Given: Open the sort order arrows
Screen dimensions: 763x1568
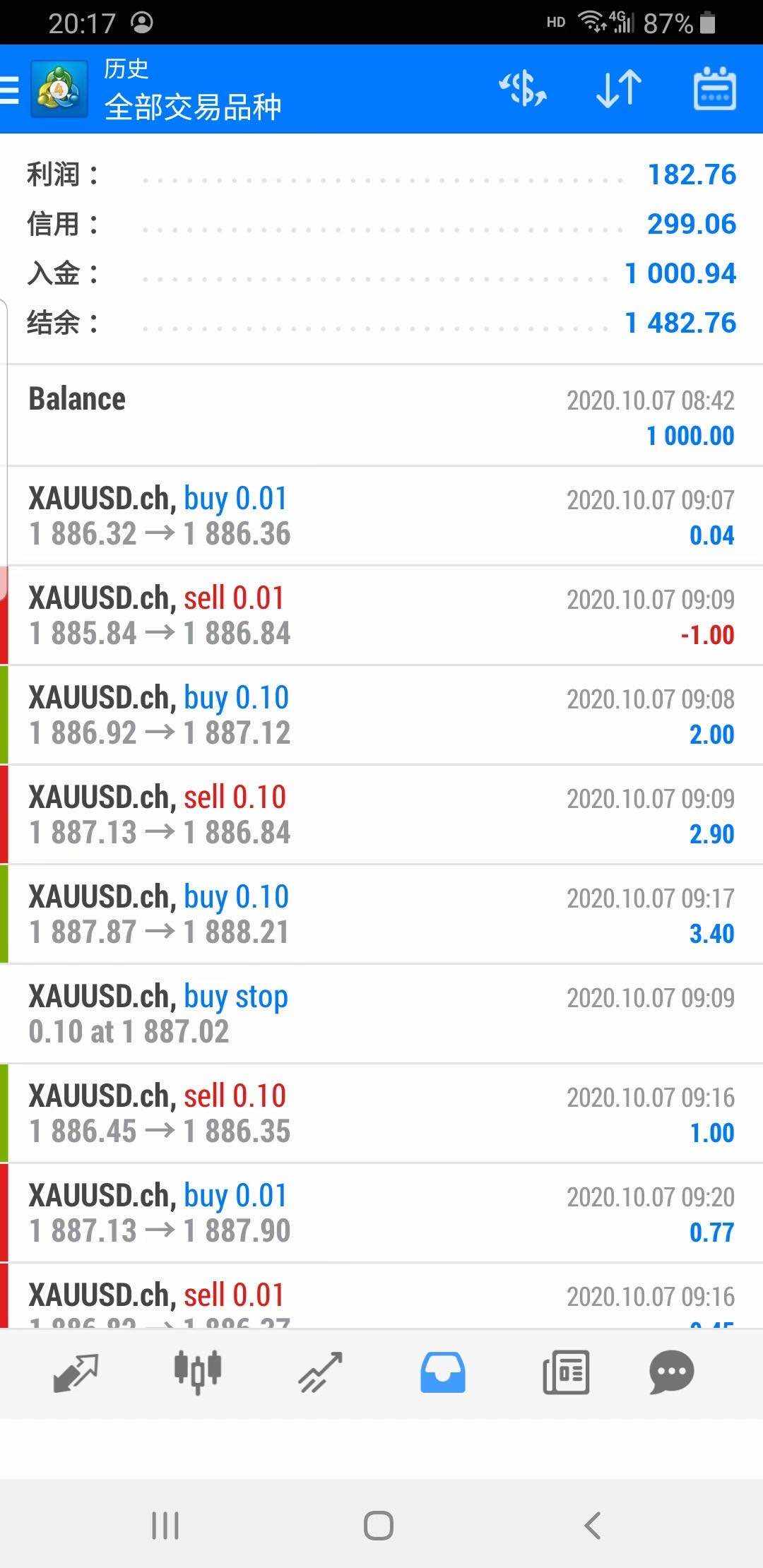Looking at the screenshot, I should tap(619, 89).
